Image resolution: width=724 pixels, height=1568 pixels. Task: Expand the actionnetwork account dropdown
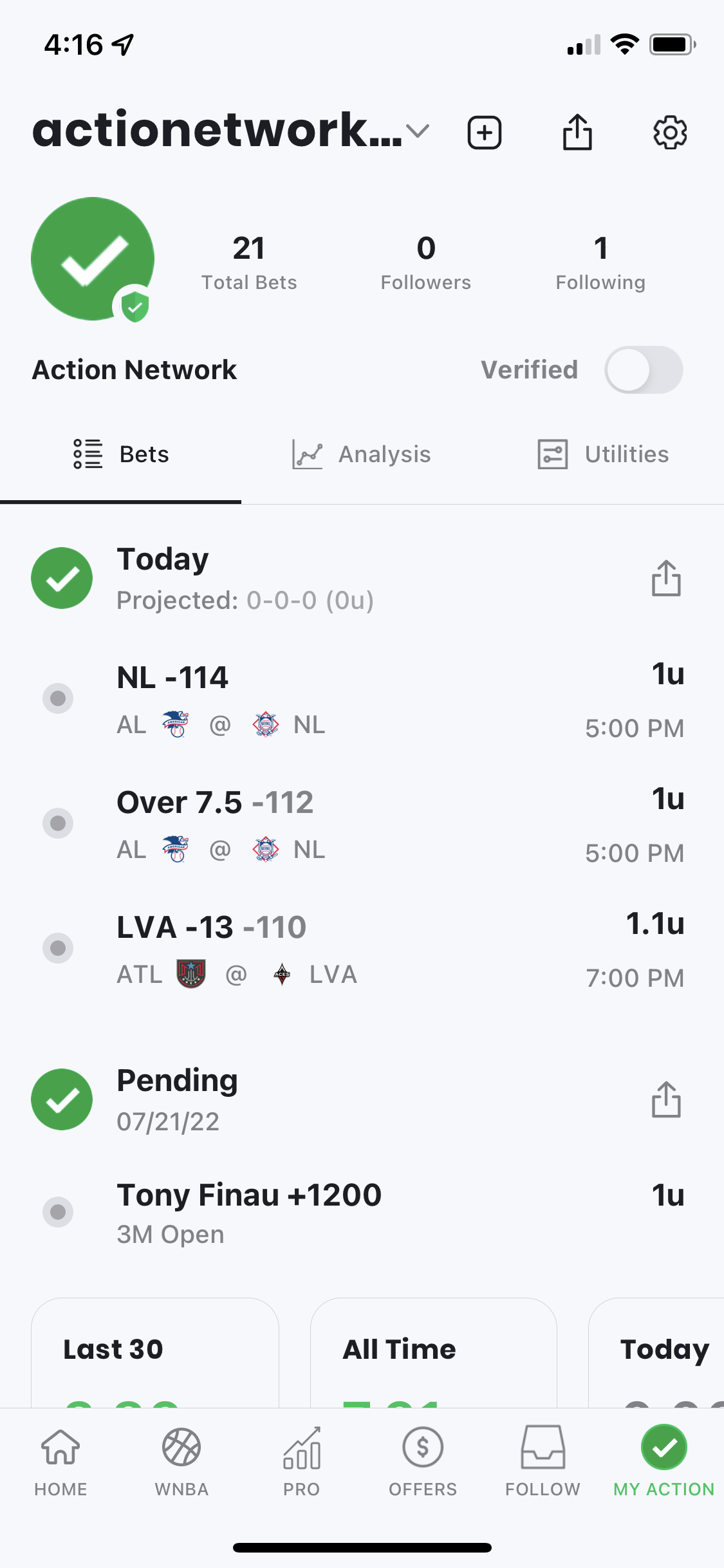pos(417,132)
